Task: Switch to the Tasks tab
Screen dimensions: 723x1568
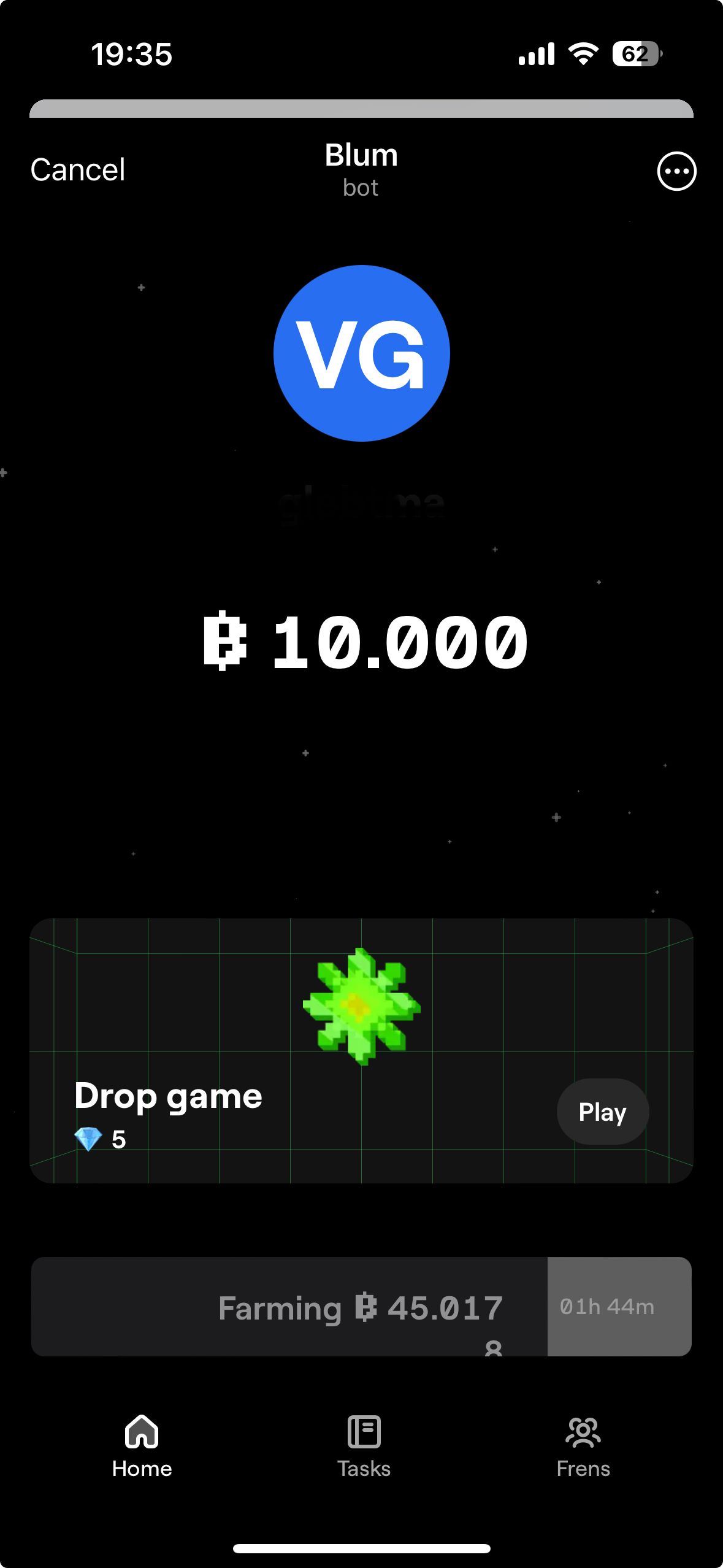Action: [x=364, y=1446]
